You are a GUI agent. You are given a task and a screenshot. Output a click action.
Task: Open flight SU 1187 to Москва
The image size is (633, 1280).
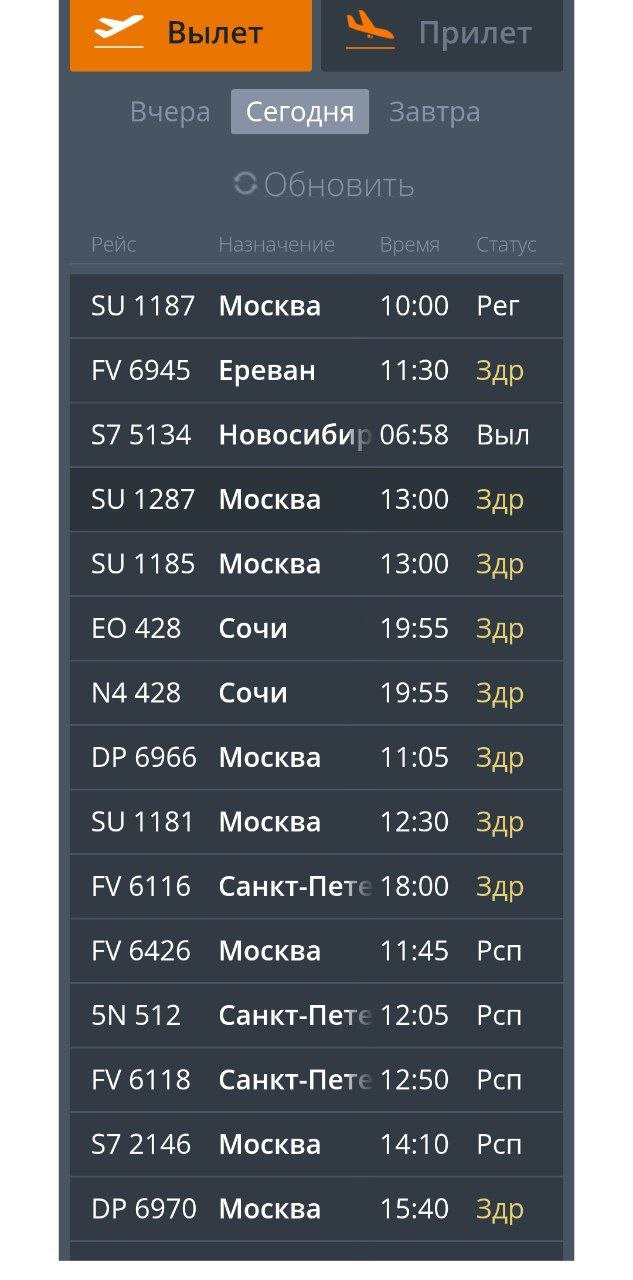click(316, 306)
